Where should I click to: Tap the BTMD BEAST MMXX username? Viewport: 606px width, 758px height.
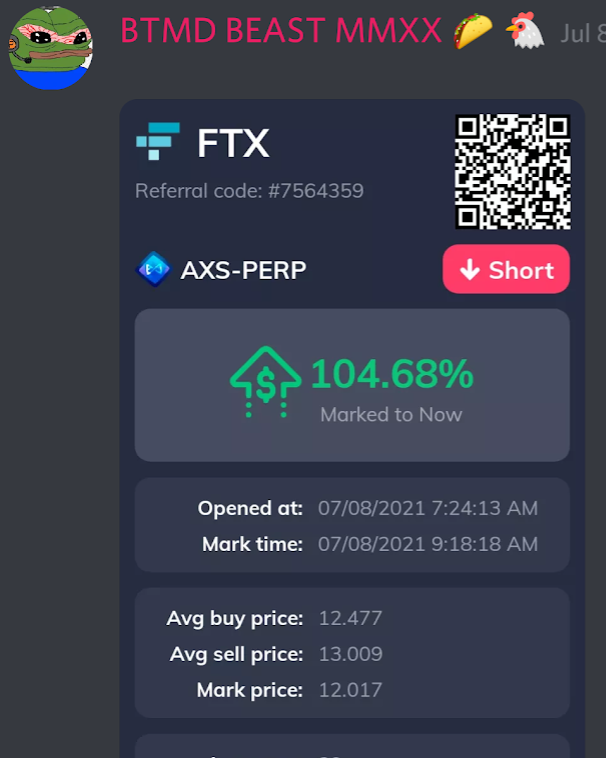[281, 32]
